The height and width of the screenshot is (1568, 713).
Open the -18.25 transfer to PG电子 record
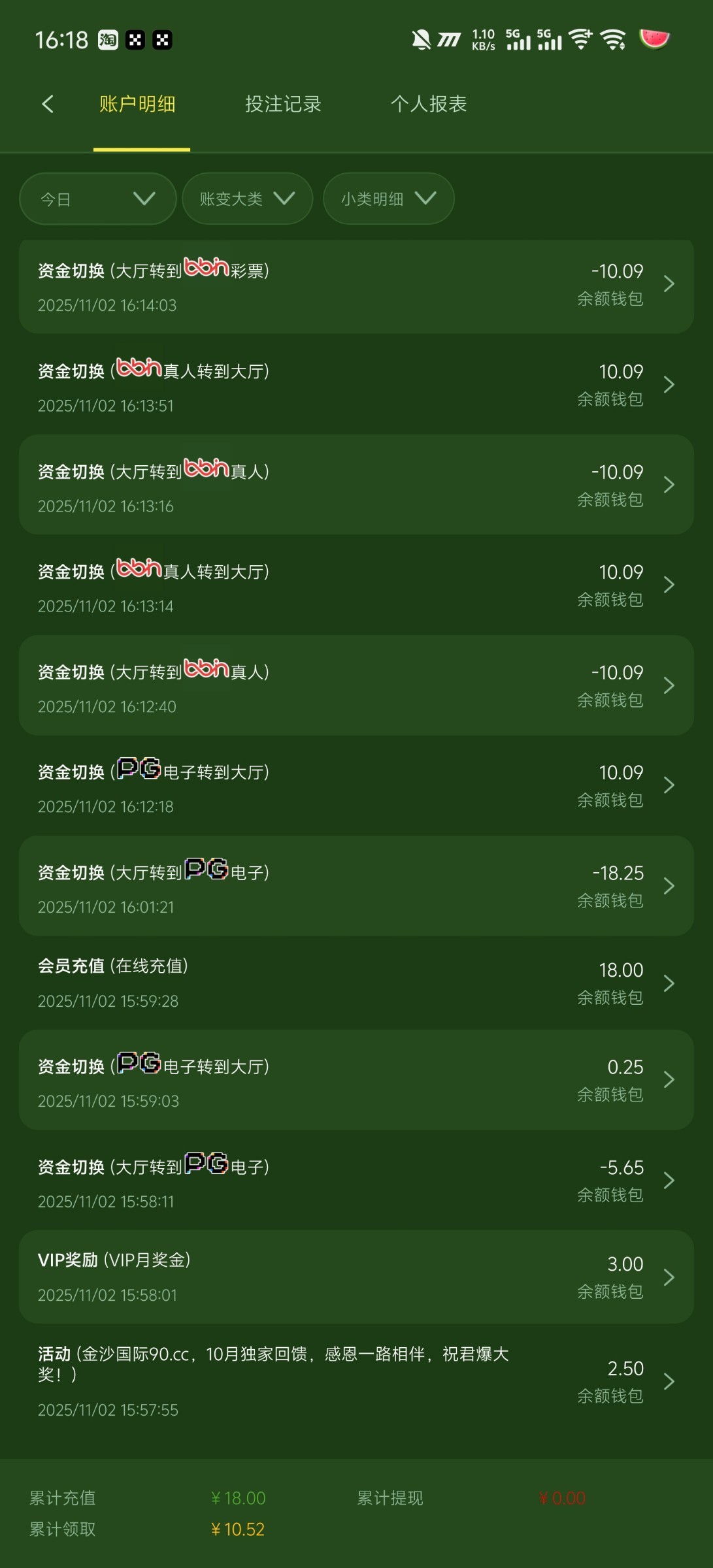tap(356, 888)
